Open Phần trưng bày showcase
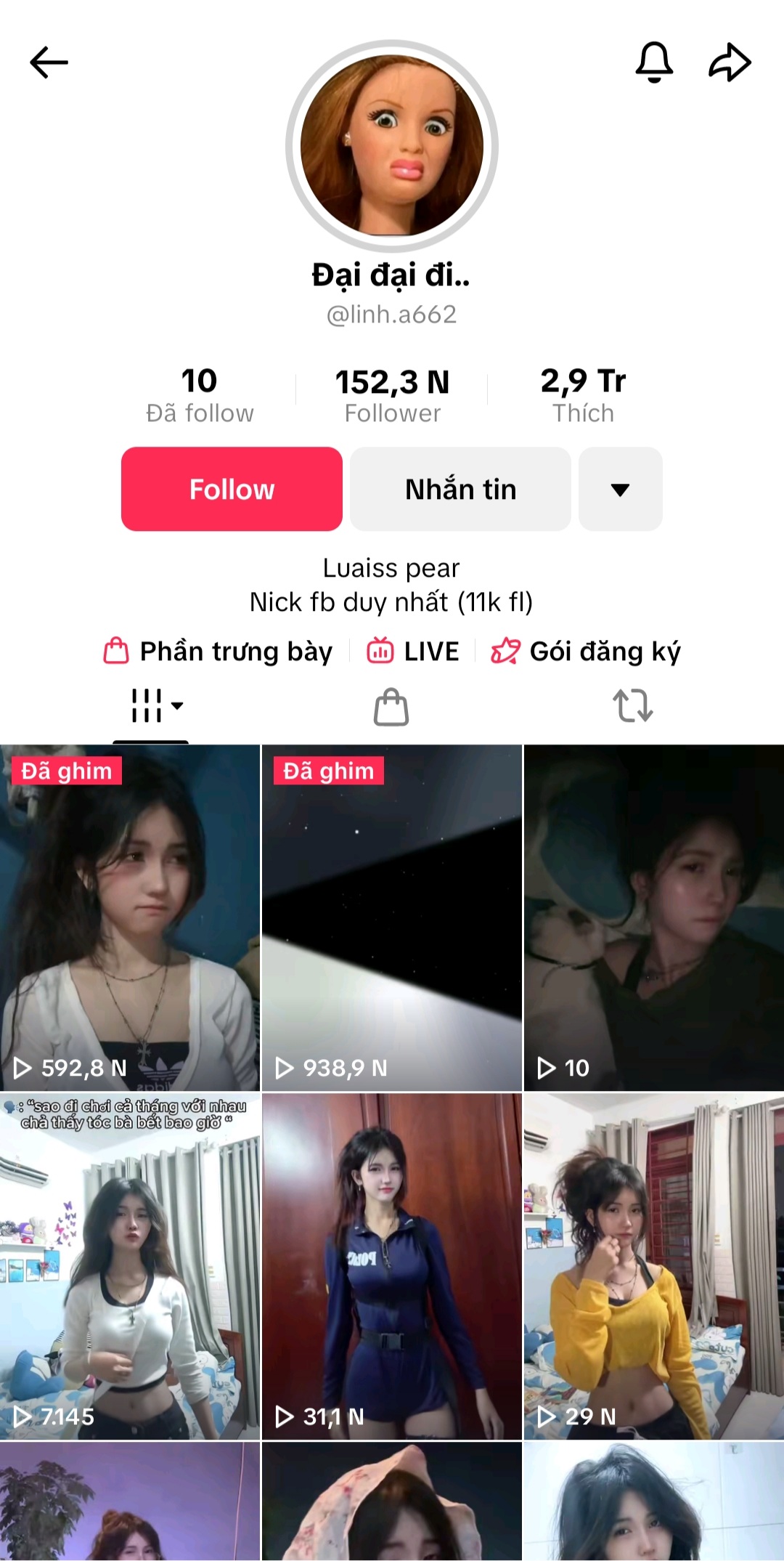784x1561 pixels. point(219,652)
